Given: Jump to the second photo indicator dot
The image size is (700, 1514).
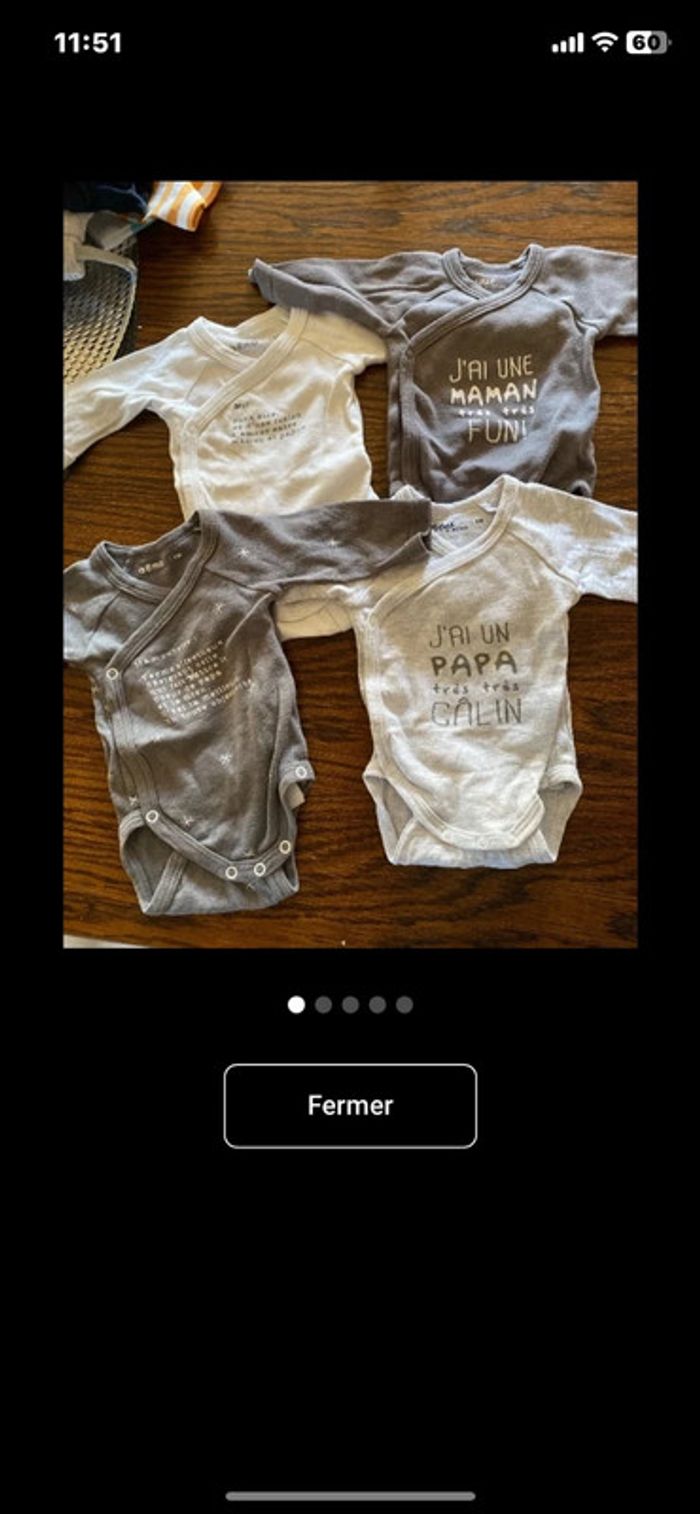Looking at the screenshot, I should tap(323, 1005).
